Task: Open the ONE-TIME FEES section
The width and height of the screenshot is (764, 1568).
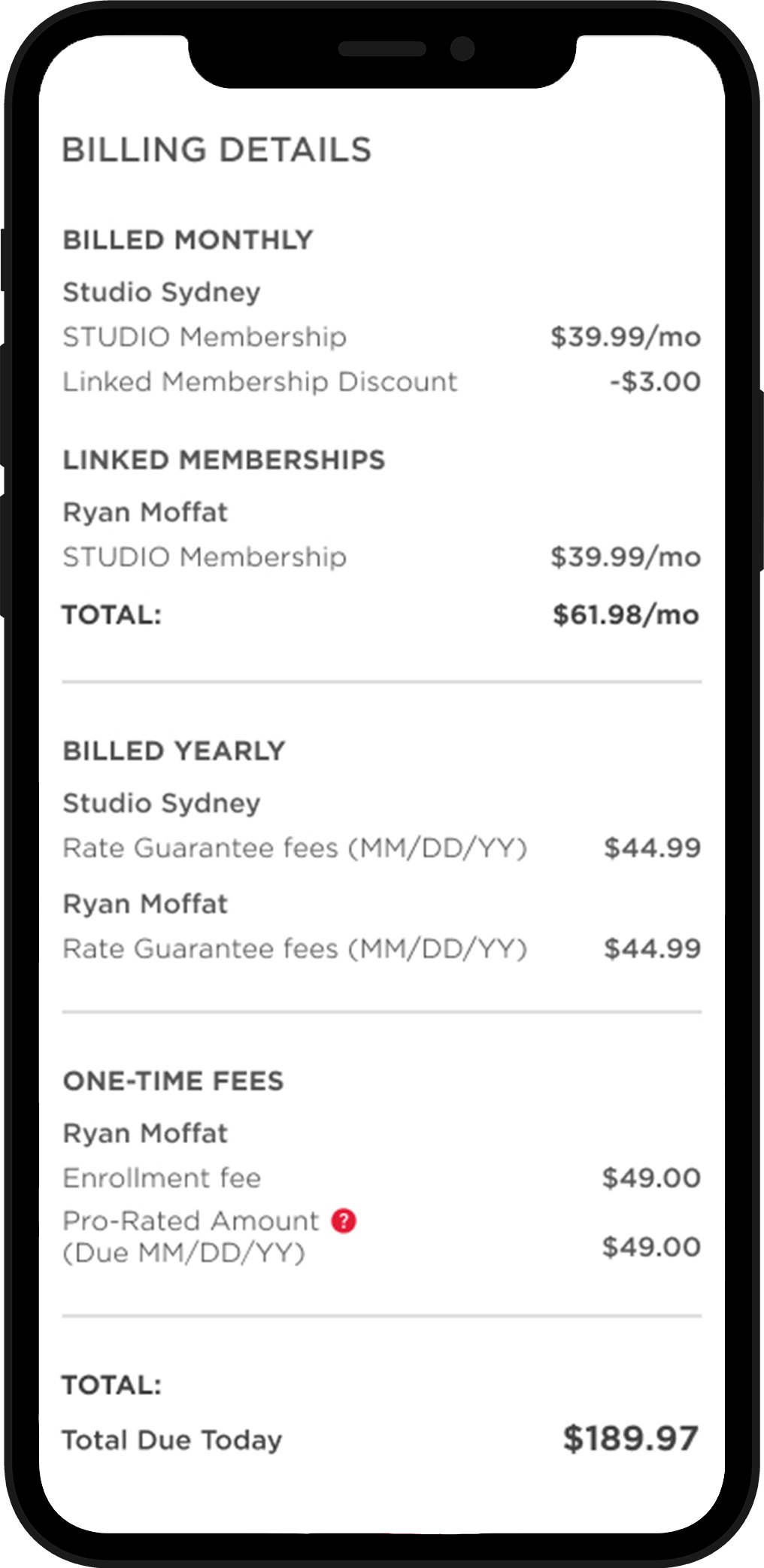Action: [174, 1080]
